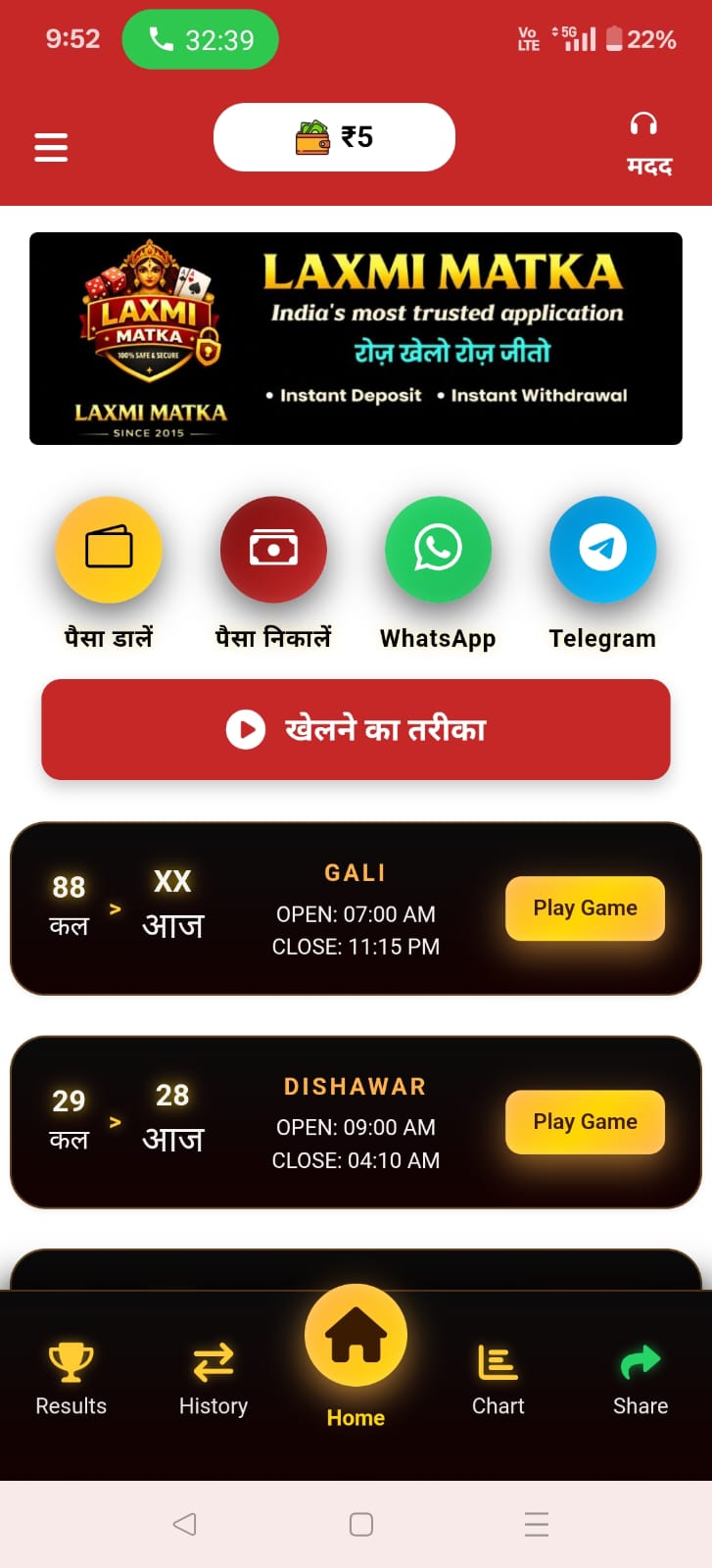Switch to the History tab
The width and height of the screenshot is (712, 1568).
[214, 1379]
